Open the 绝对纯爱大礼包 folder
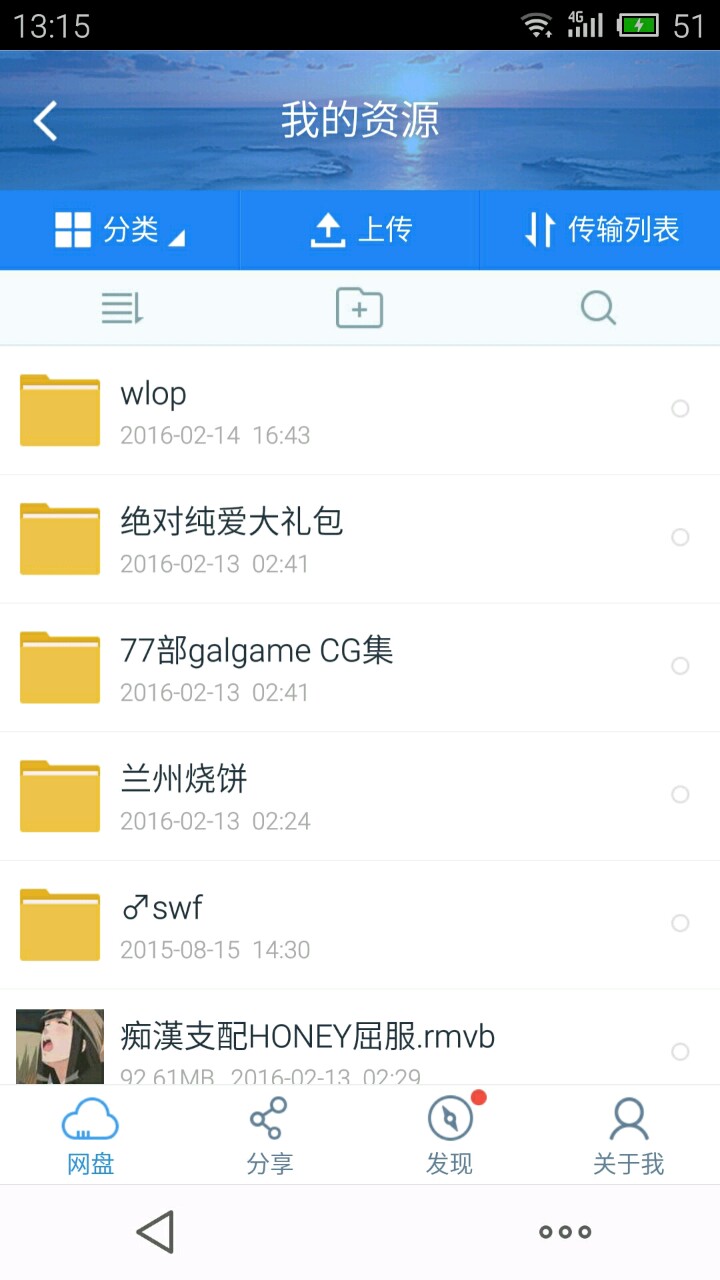This screenshot has width=720, height=1280. click(300, 539)
